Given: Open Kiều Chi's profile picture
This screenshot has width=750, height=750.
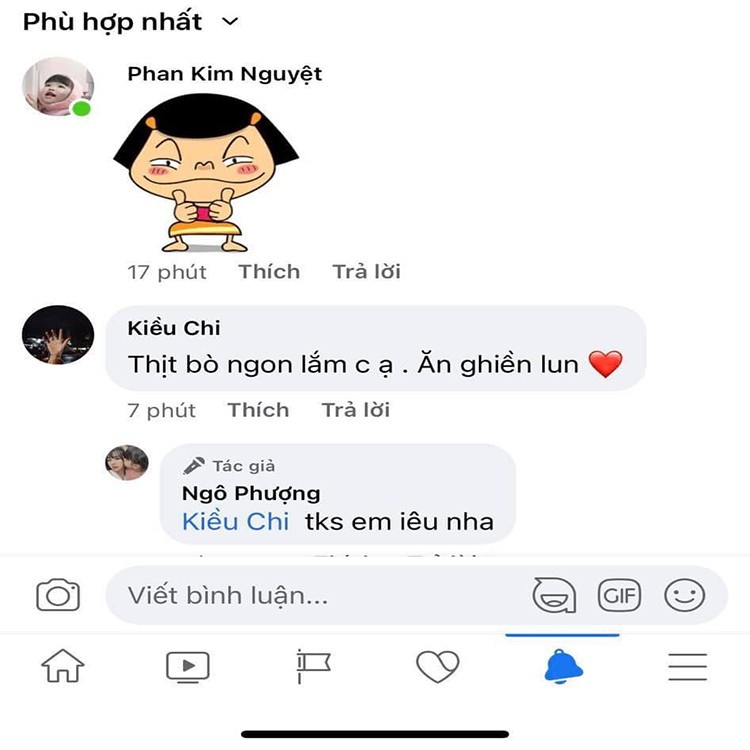Looking at the screenshot, I should (x=58, y=335).
